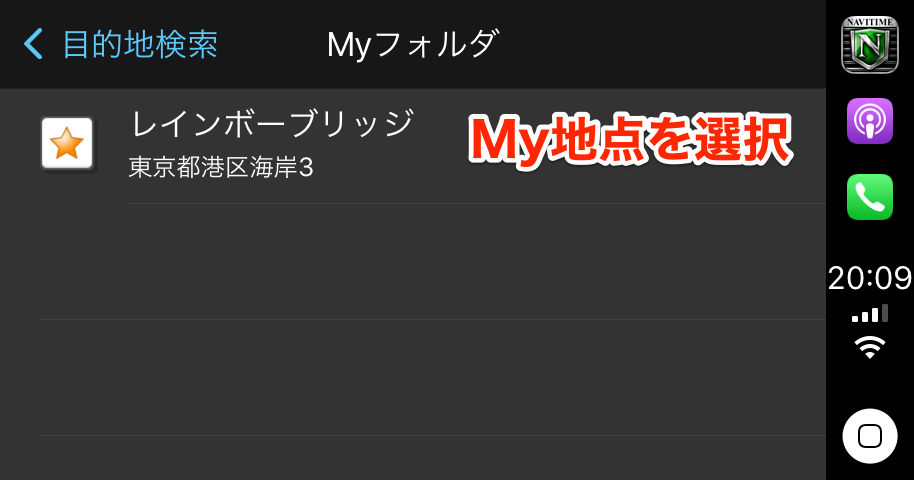Select the レインボーブリッジ saved location
Image resolution: width=914 pixels, height=480 pixels.
pyautogui.click(x=272, y=145)
